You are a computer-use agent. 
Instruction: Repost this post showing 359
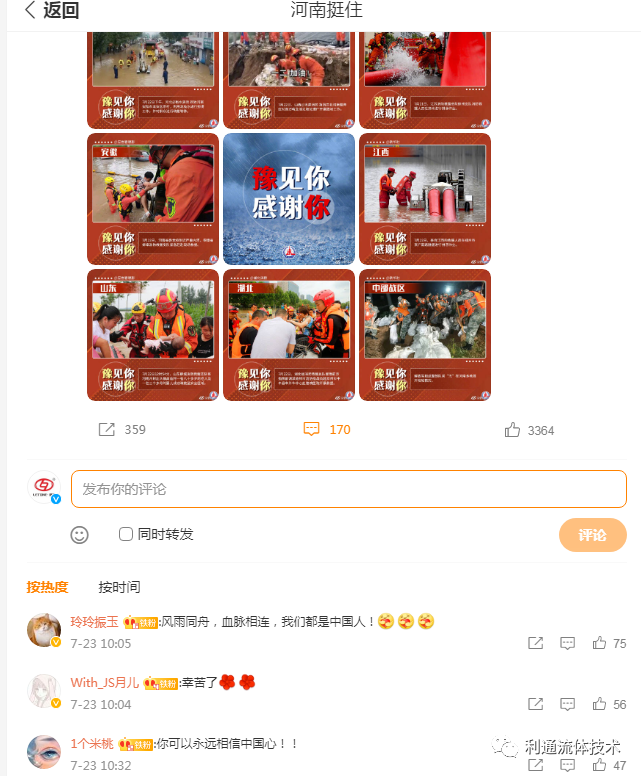click(108, 429)
